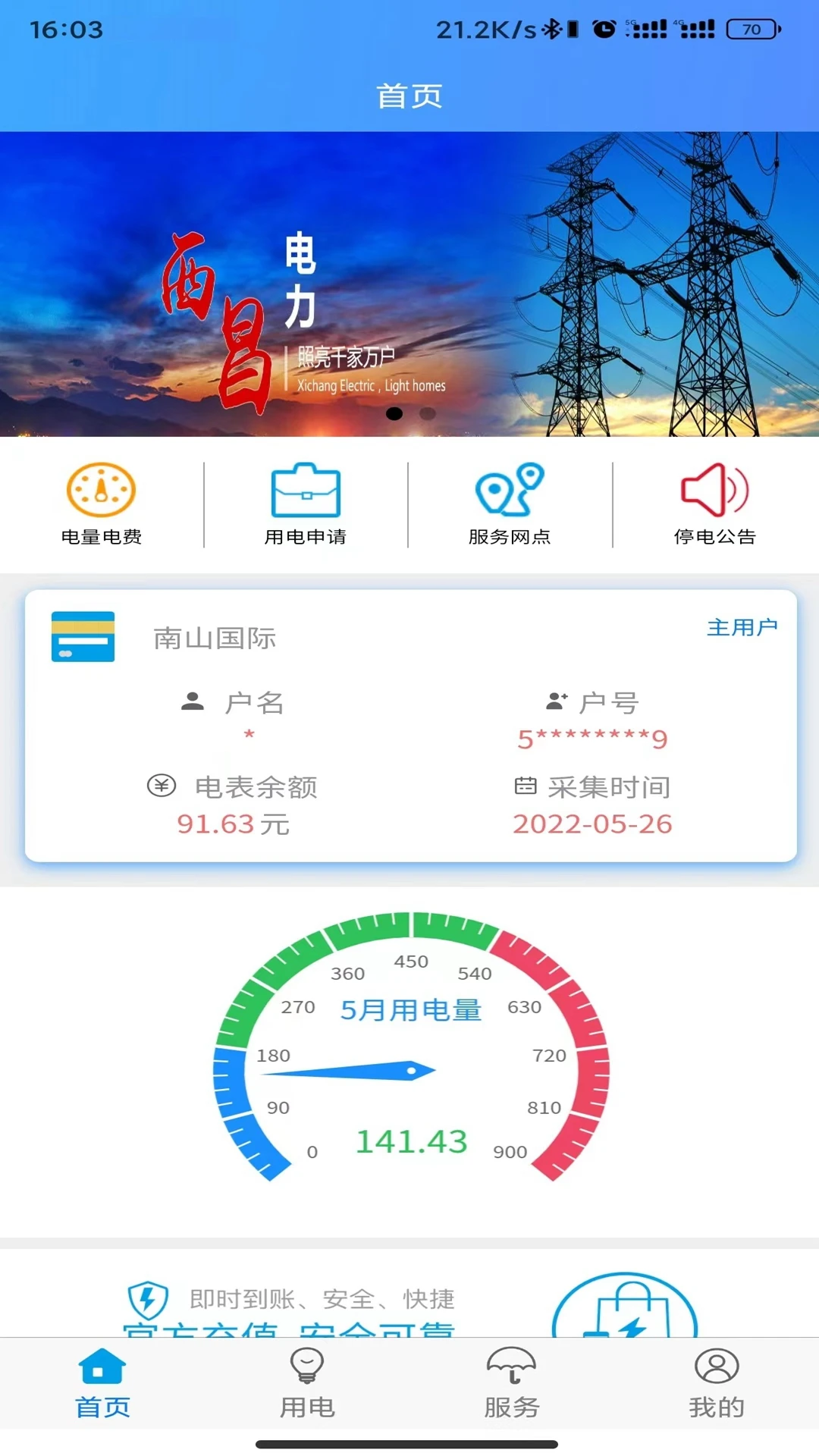
Task: Switch to the 首页 tab
Action: pos(102,1383)
